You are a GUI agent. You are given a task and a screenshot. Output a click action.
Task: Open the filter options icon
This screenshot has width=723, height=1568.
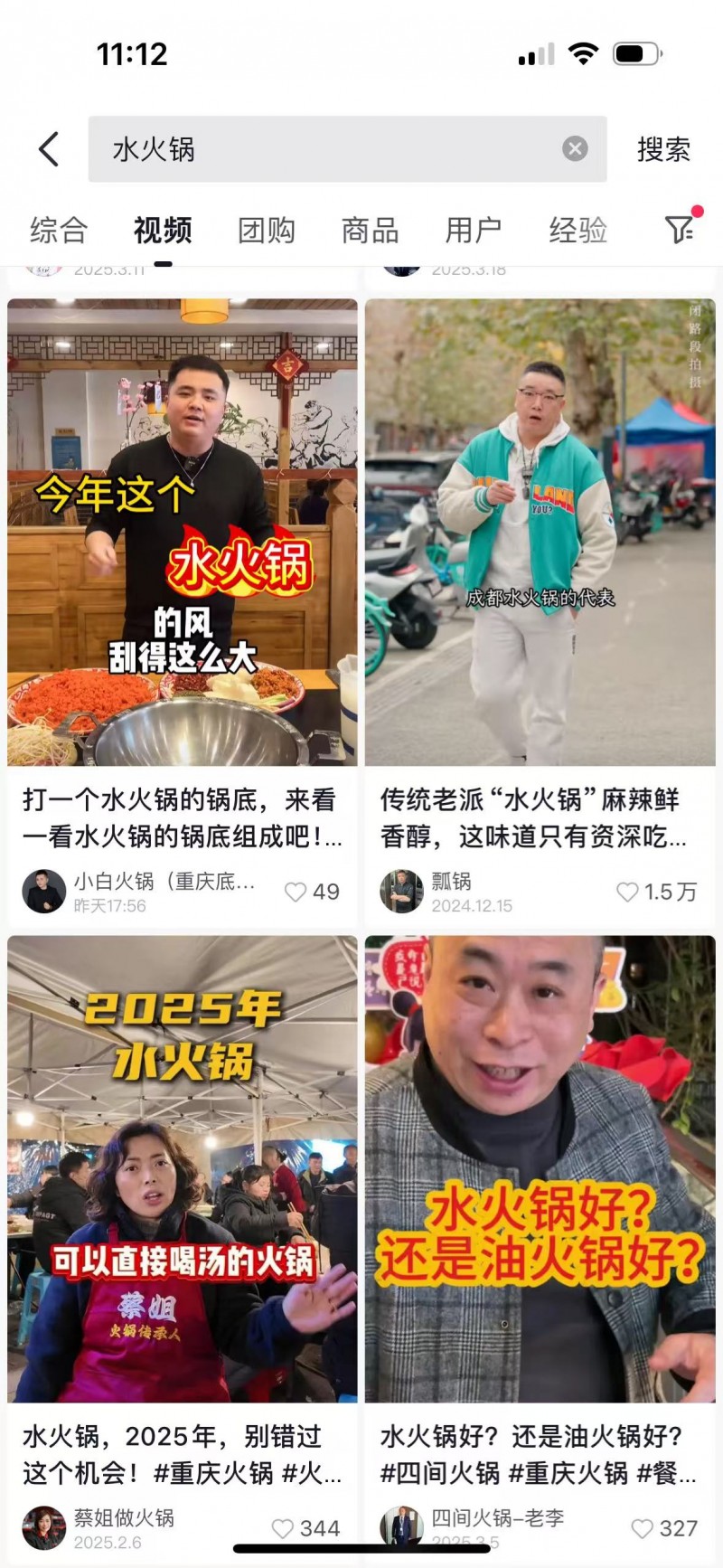click(x=681, y=229)
